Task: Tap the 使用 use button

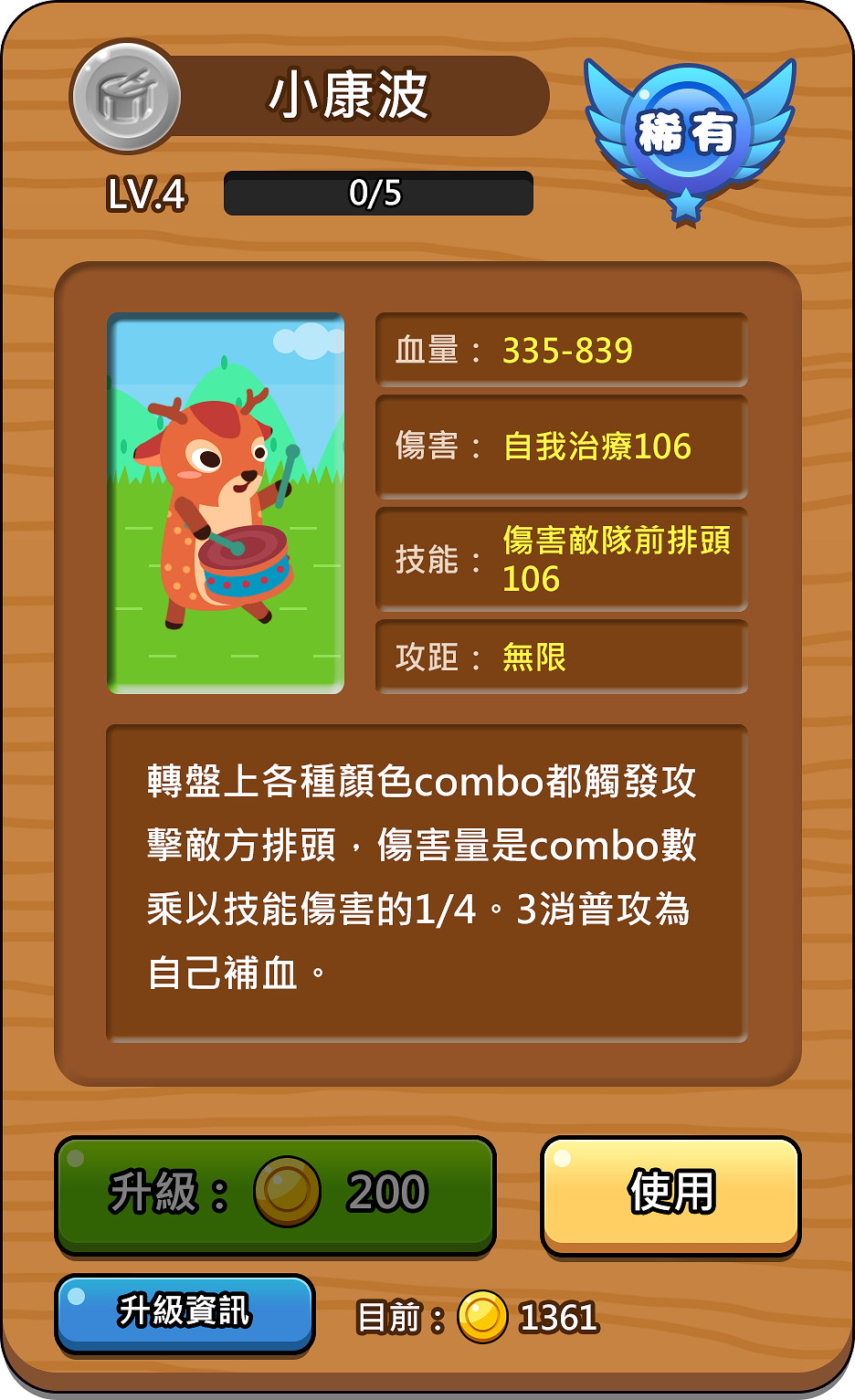Action: pos(670,1194)
